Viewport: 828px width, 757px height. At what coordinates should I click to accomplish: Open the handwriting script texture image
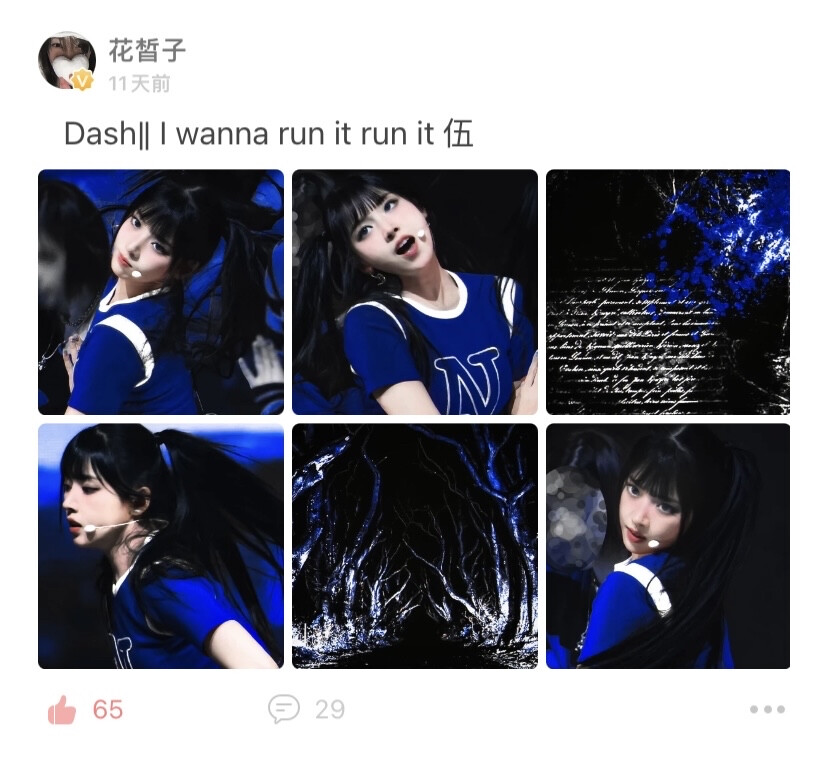pyautogui.click(x=667, y=292)
